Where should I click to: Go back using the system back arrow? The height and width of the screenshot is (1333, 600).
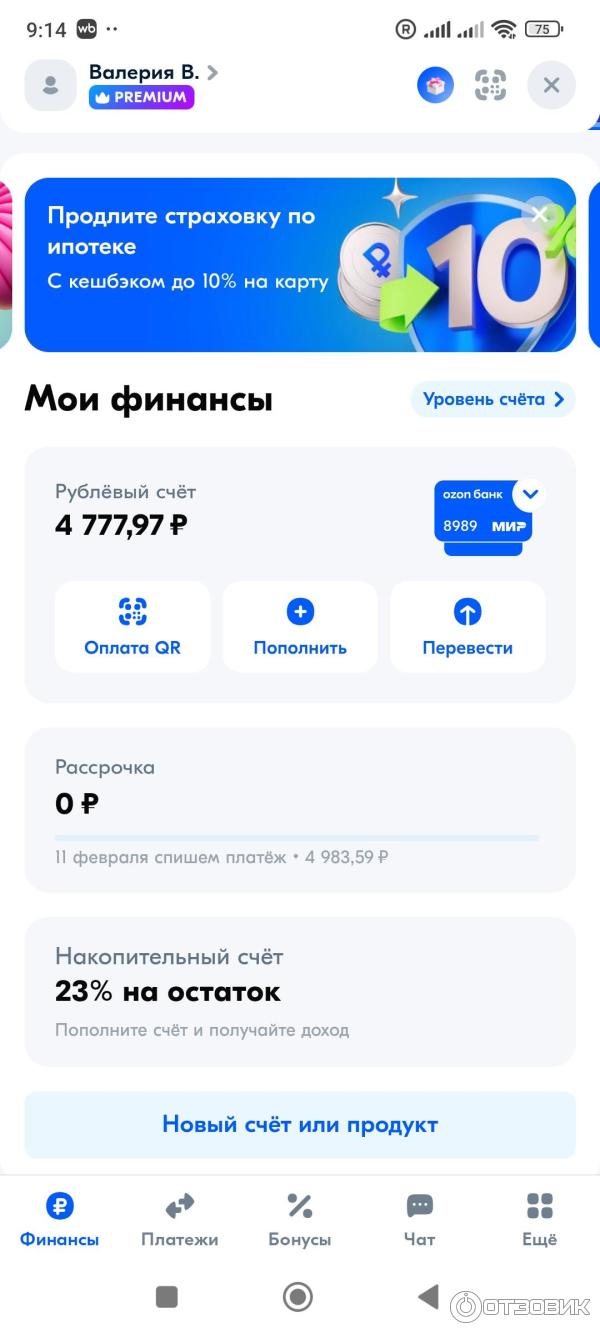click(428, 1297)
